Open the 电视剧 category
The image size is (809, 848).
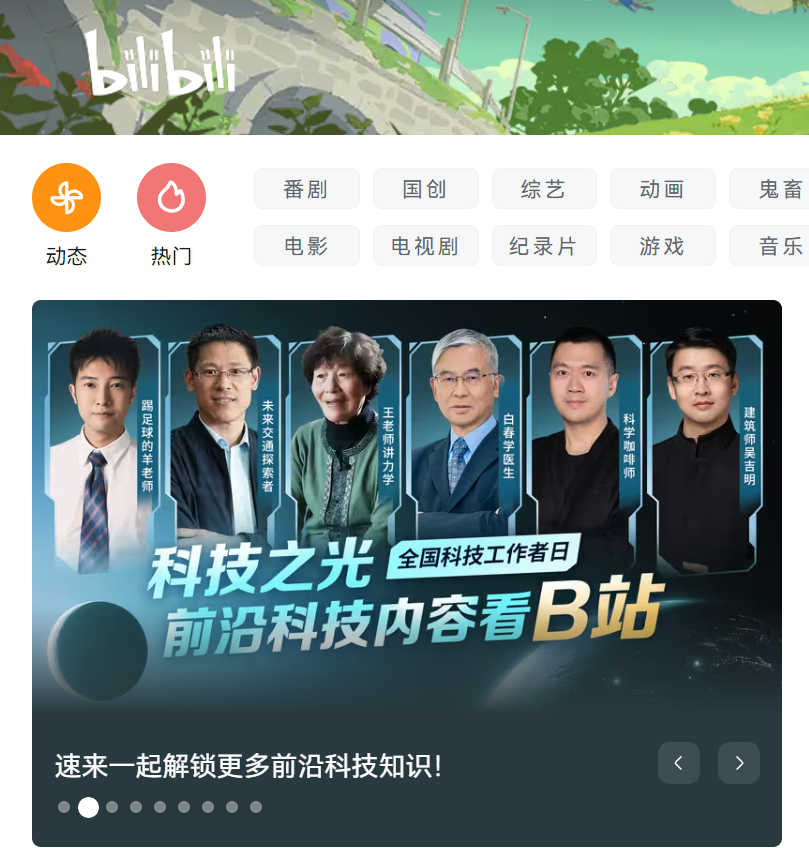coord(425,246)
